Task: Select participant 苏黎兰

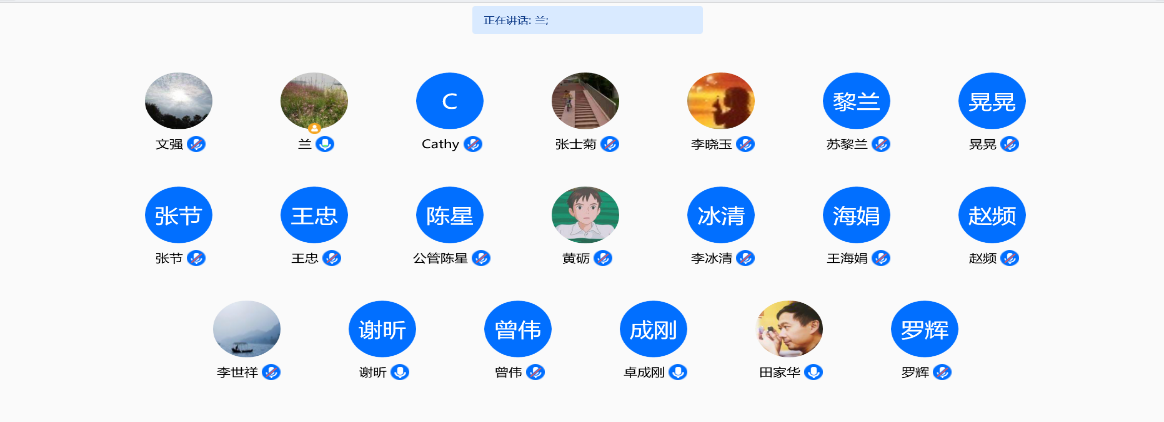Action: (x=857, y=101)
